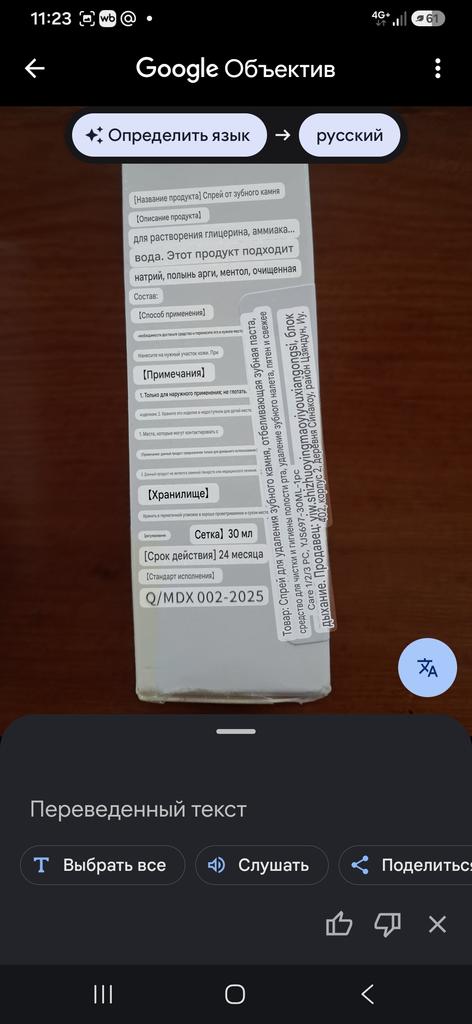Change the target language русский
472x1024 pixels.
(x=349, y=136)
